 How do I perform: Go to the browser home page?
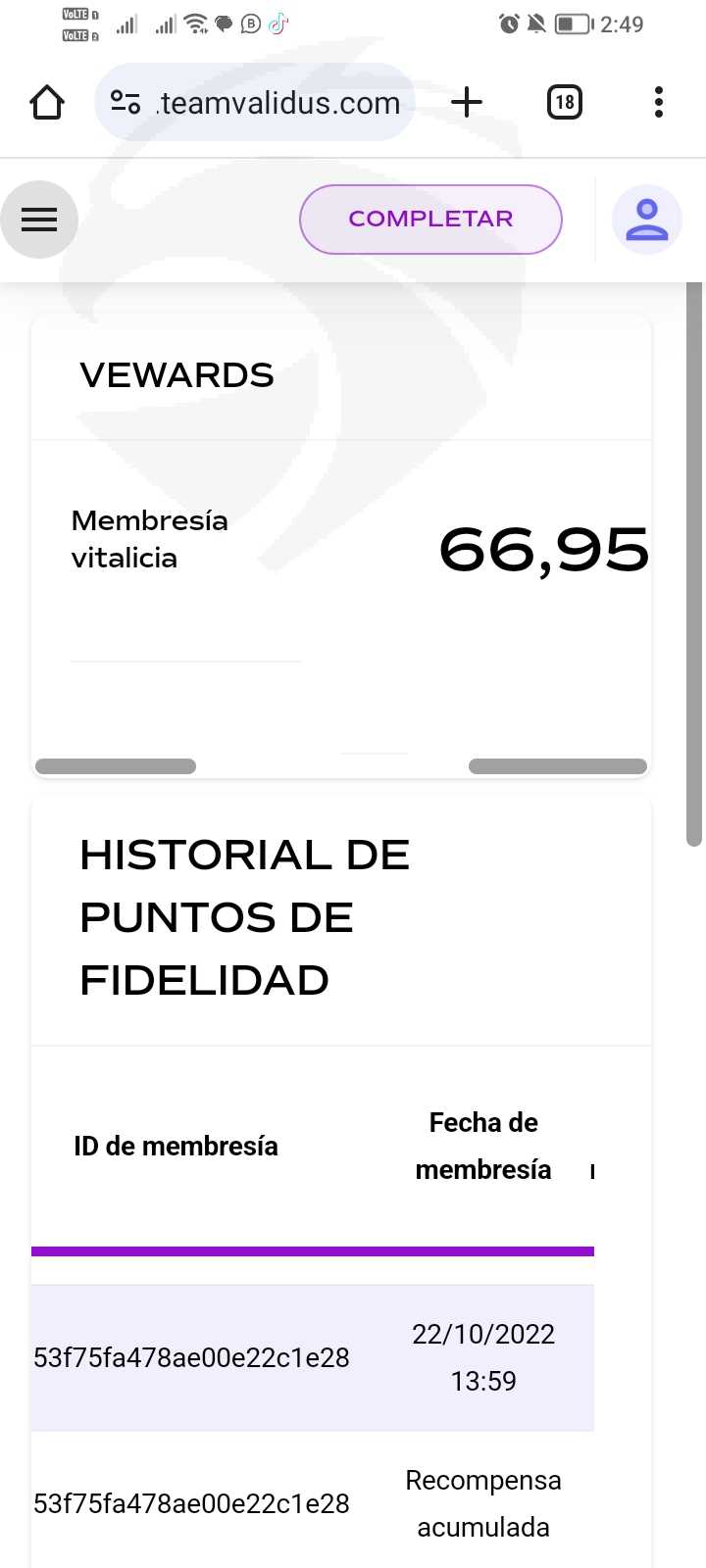click(47, 102)
